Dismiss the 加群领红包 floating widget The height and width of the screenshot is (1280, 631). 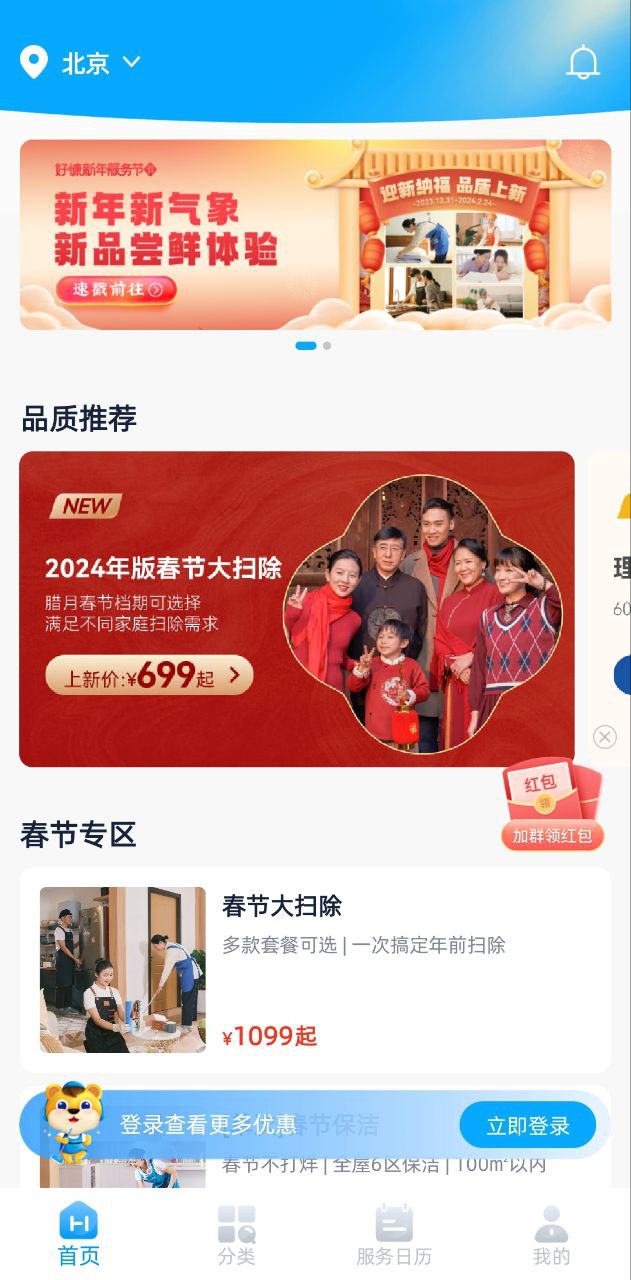click(604, 737)
